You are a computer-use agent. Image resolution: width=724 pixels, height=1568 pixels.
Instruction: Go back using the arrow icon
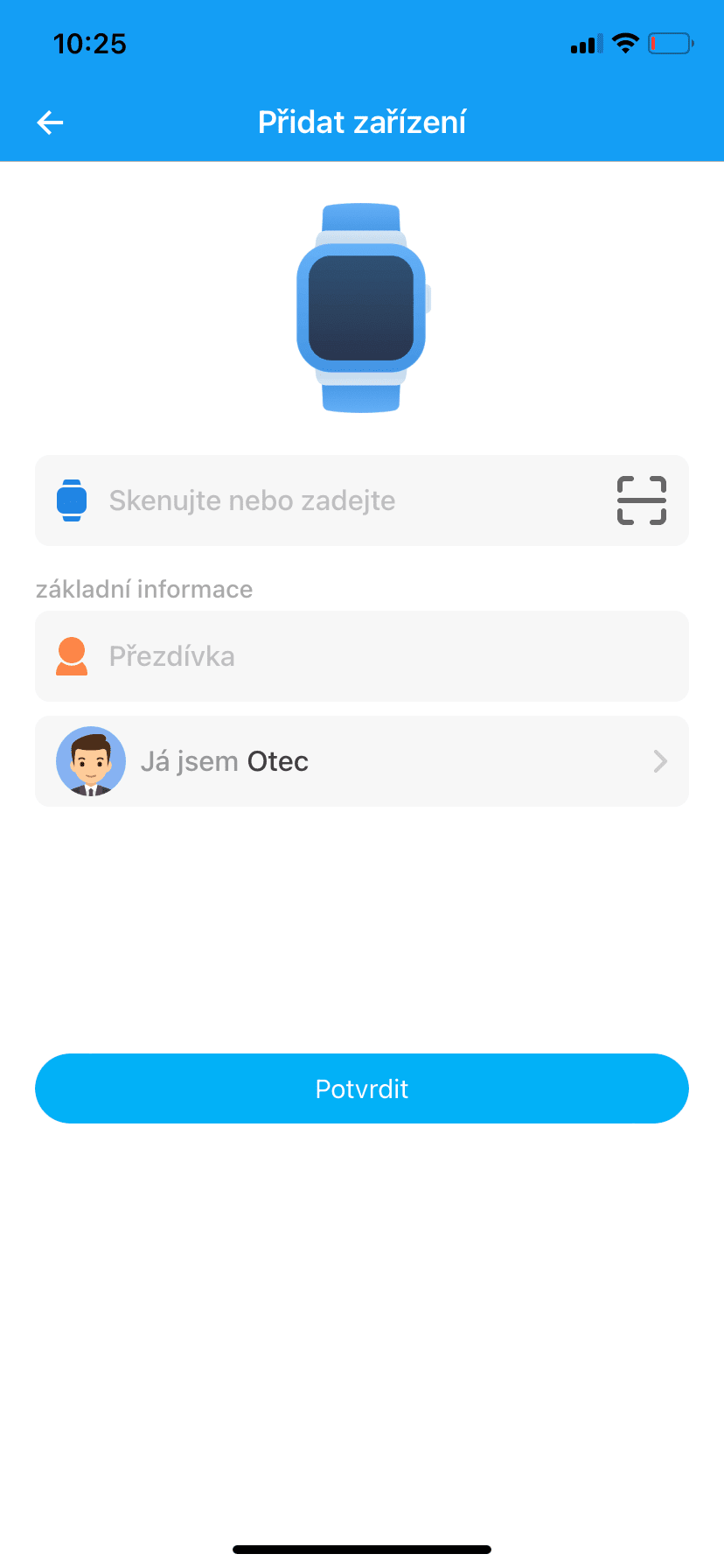click(51, 123)
